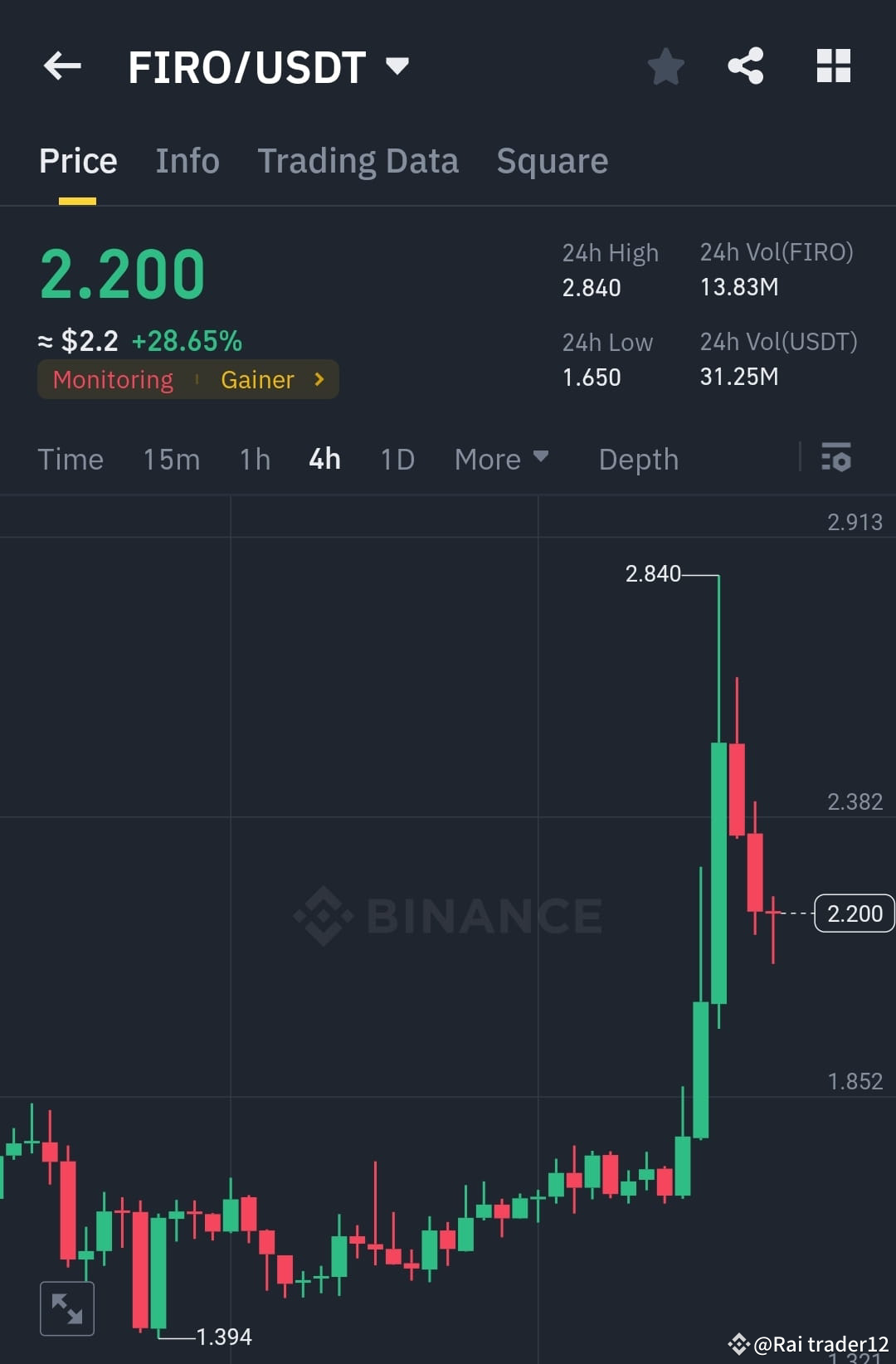Share the FIRO/USDT chart
Viewport: 896px width, 1364px height.
point(747,66)
